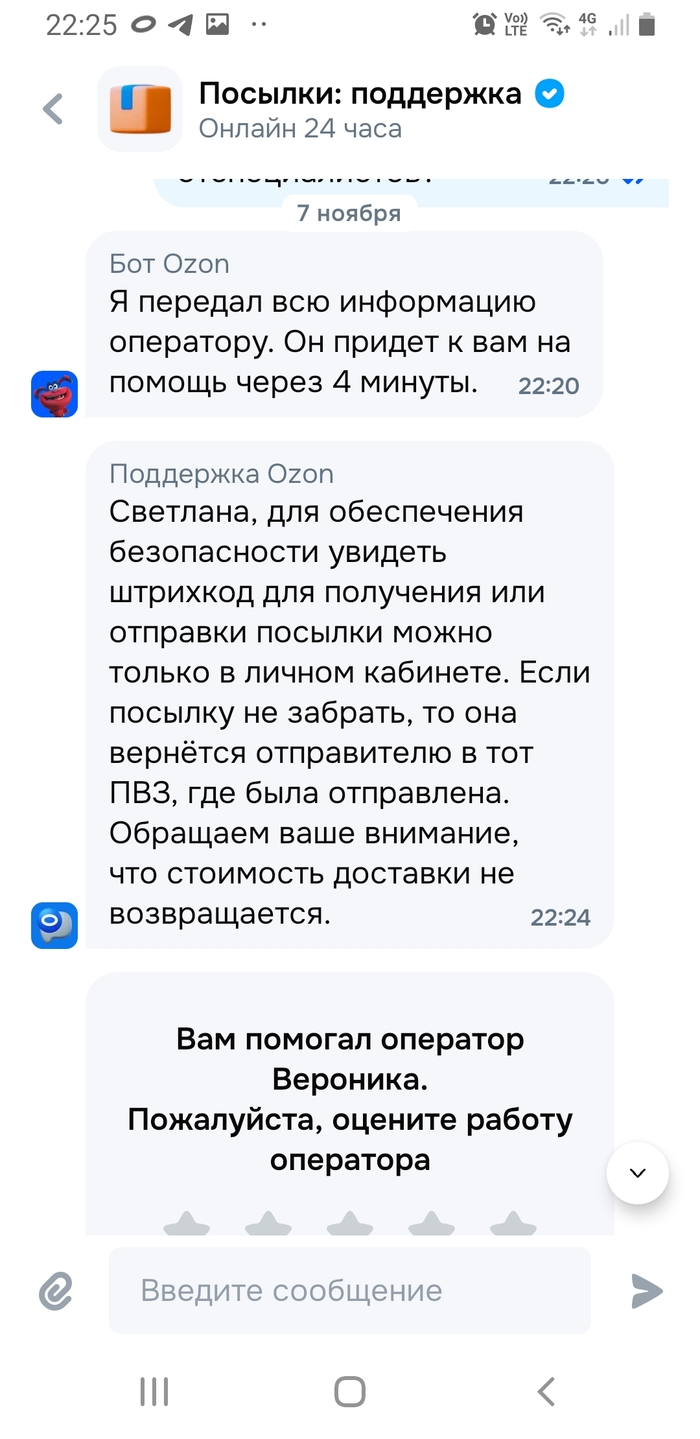The width and height of the screenshot is (700, 1439).
Task: Jump to the latest message with the down chevron
Action: click(637, 1172)
